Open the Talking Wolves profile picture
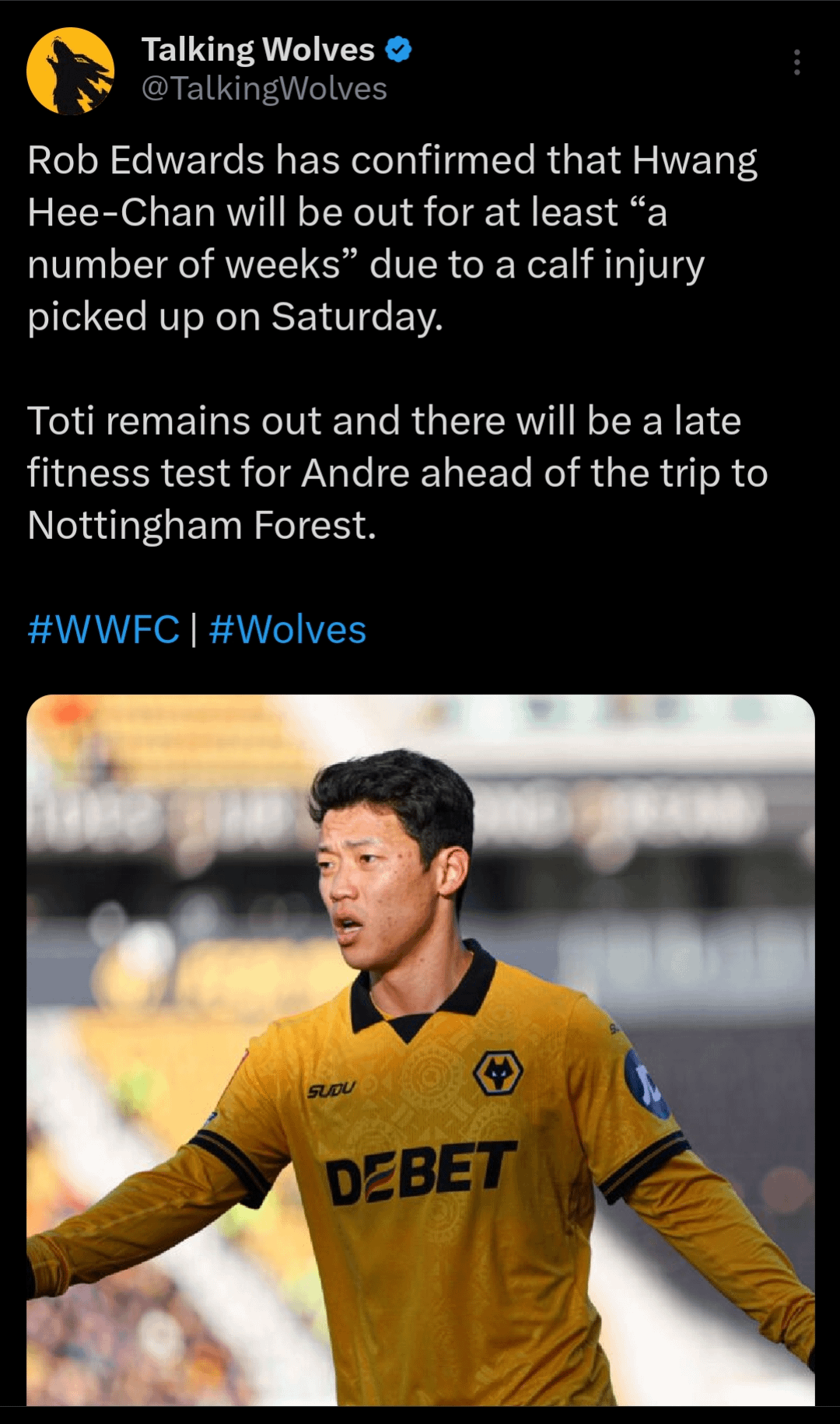This screenshot has width=840, height=1424. [x=70, y=71]
